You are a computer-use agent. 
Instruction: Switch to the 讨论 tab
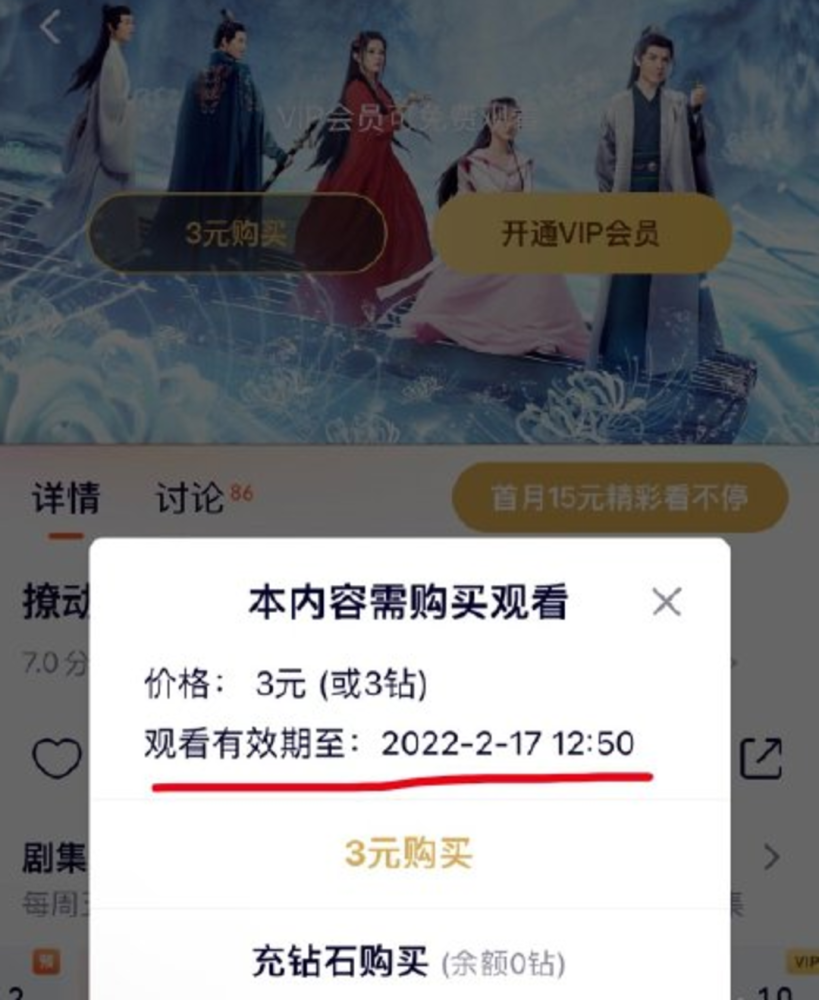[x=190, y=498]
